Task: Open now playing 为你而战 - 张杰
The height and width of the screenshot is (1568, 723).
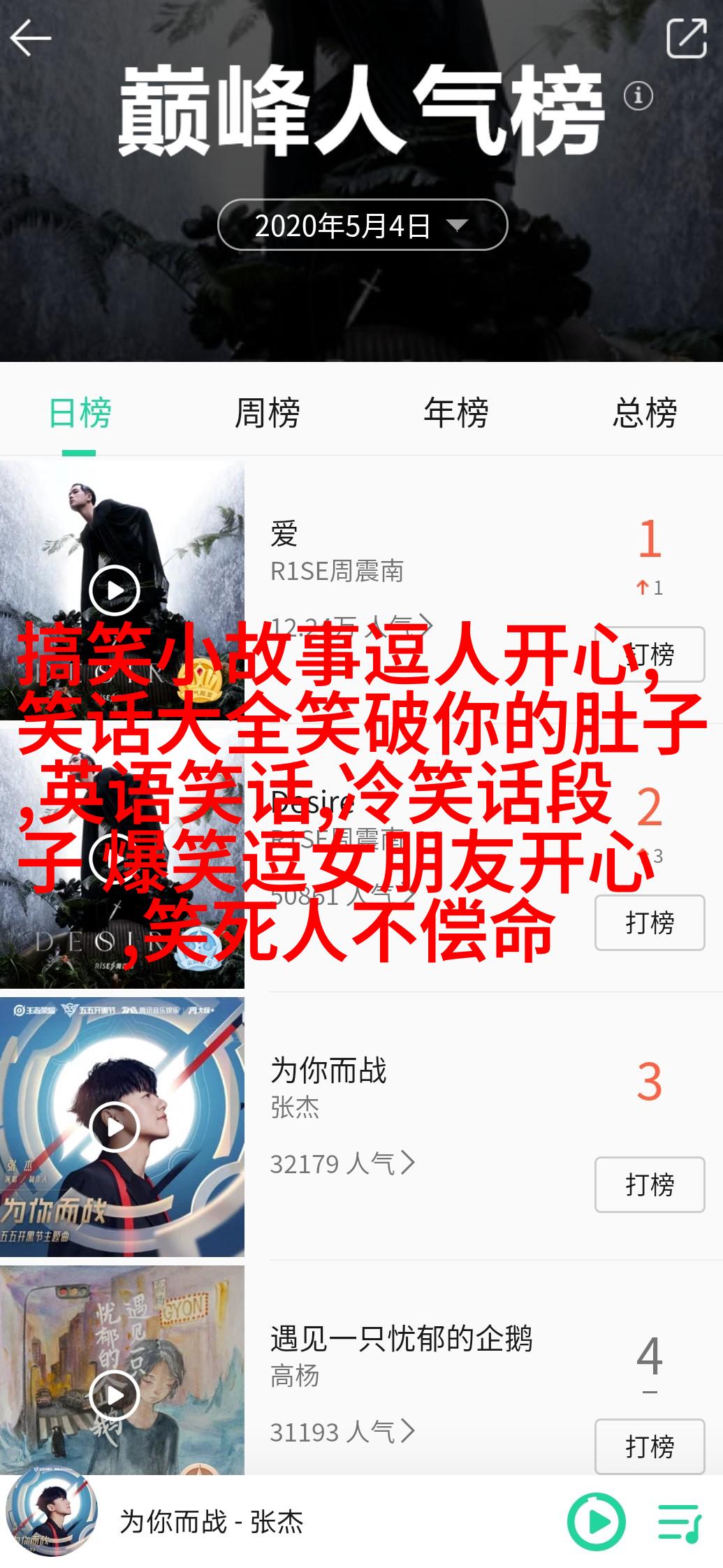Action: pos(211,1522)
